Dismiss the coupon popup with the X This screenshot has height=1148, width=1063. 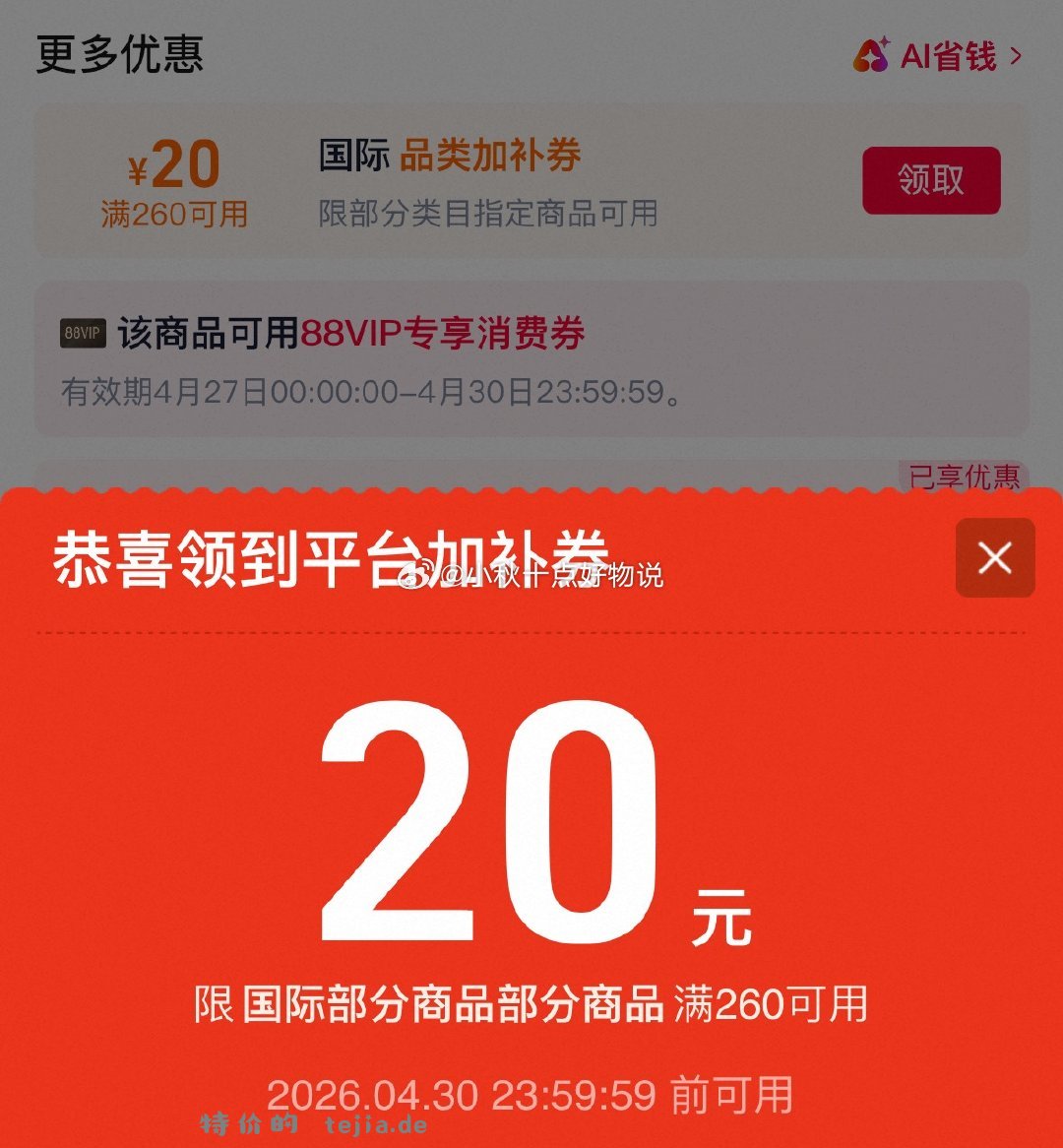click(x=994, y=558)
